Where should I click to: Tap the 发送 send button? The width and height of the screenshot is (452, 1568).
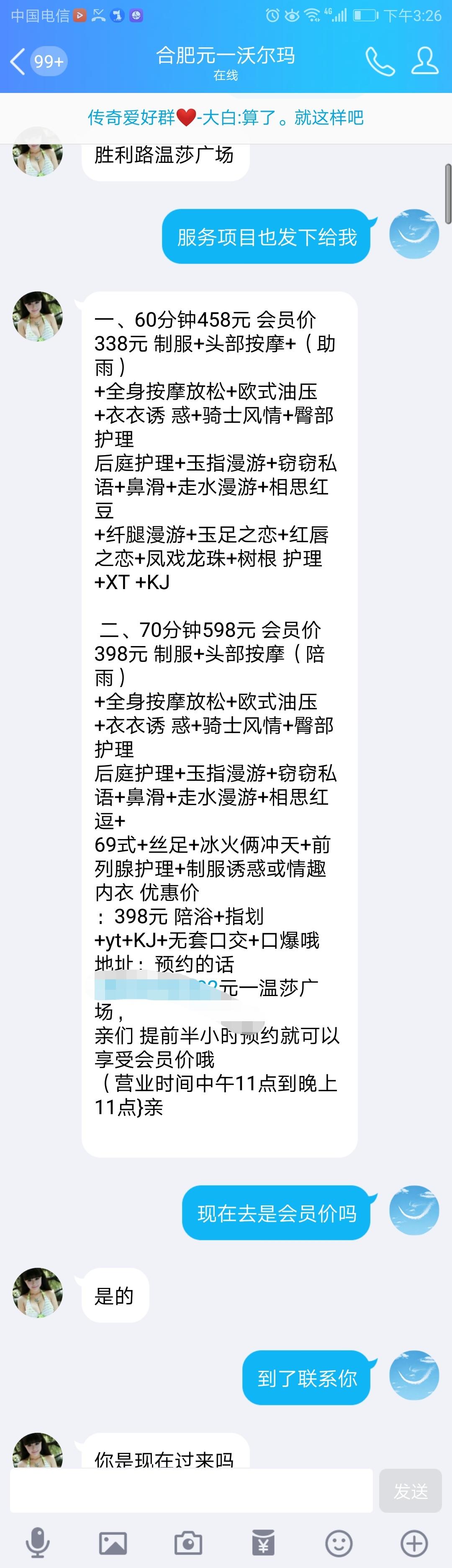click(x=410, y=1491)
